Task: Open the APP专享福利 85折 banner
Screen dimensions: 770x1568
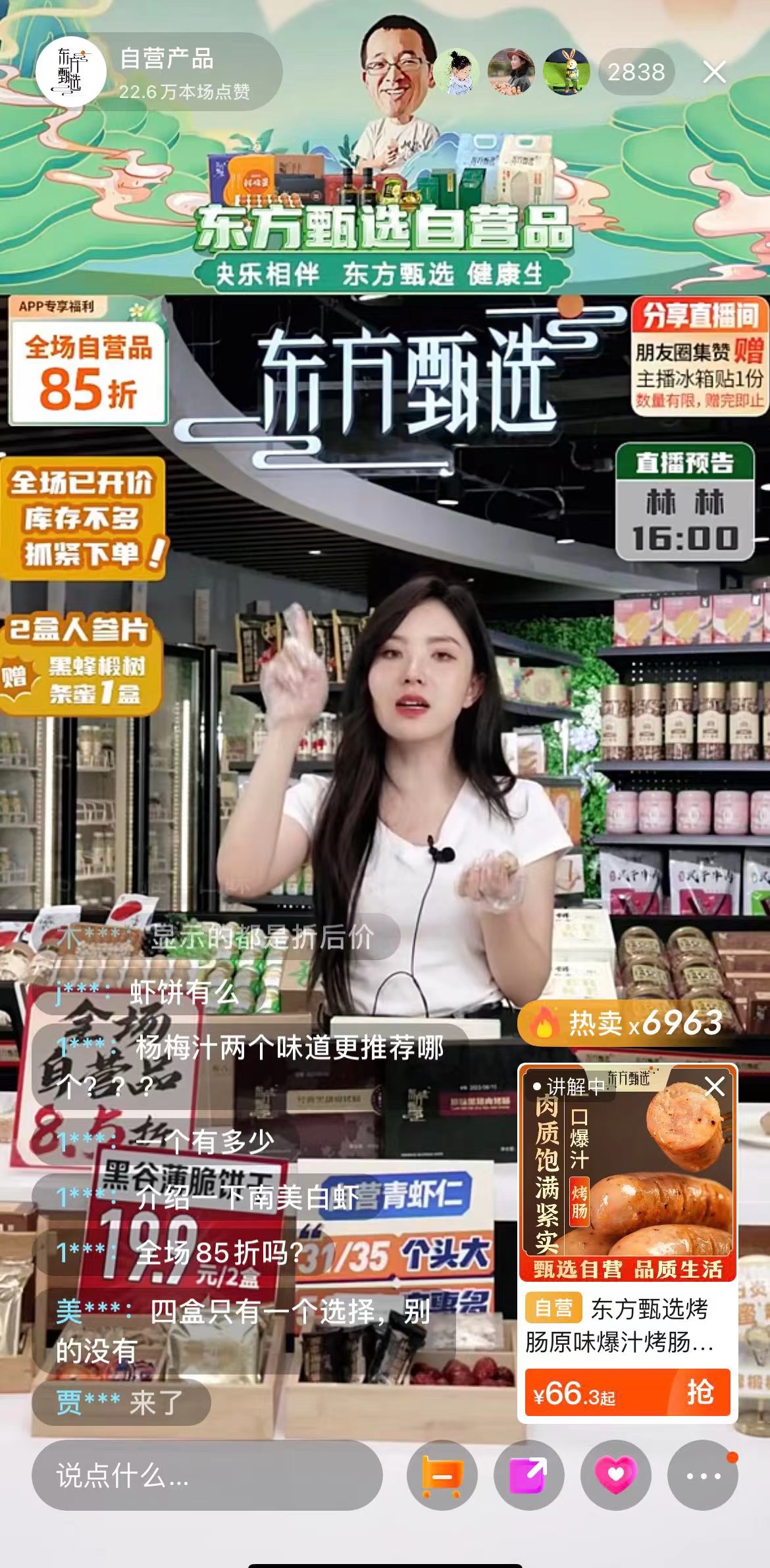Action: pyautogui.click(x=87, y=362)
